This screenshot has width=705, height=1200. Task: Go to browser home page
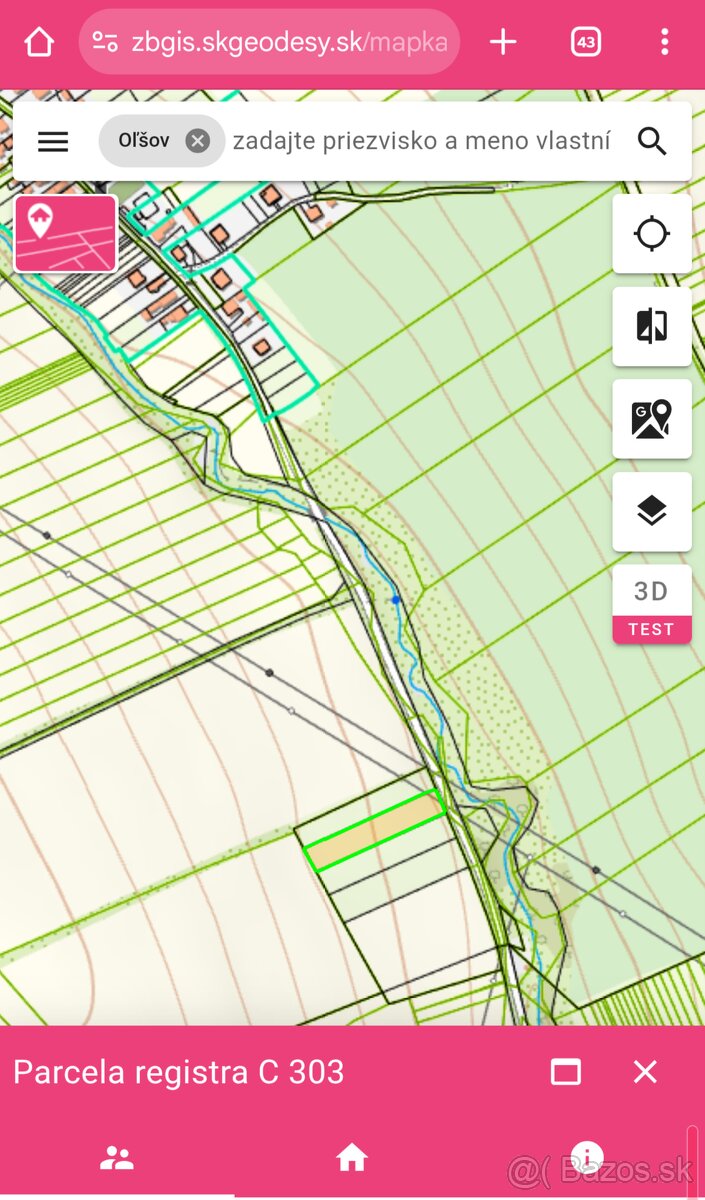(x=38, y=42)
